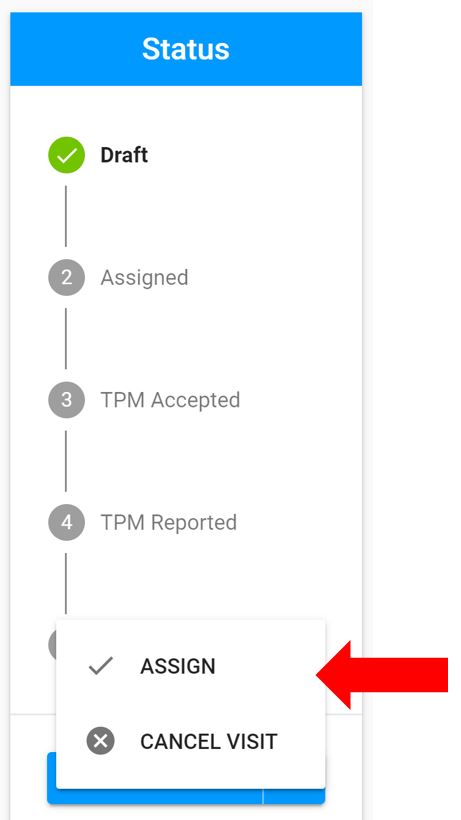Viewport: 461px width, 820px height.
Task: Choose the CANCEL VISIT option
Action: click(190, 741)
